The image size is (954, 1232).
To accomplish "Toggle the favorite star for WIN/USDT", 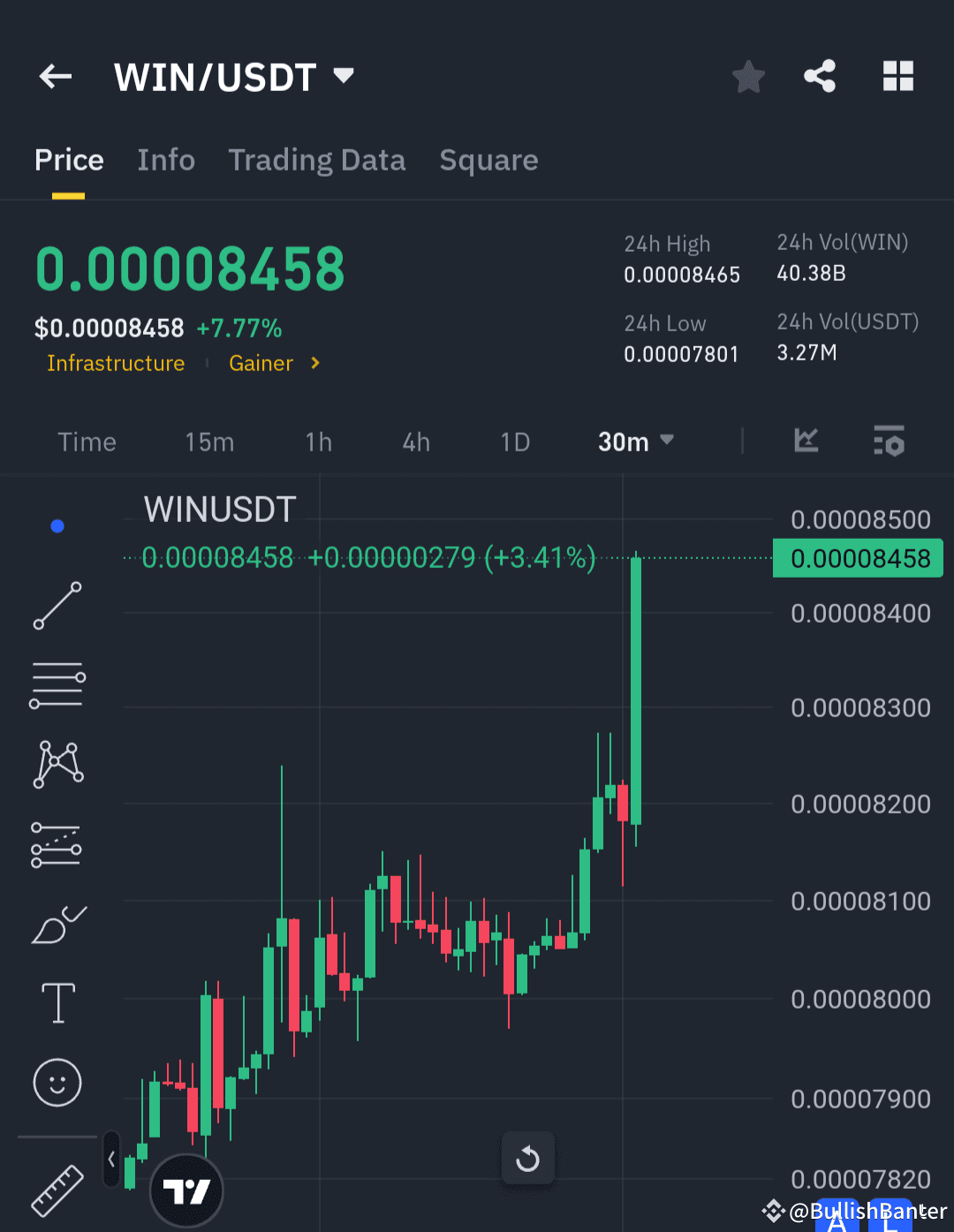I will 748,76.
